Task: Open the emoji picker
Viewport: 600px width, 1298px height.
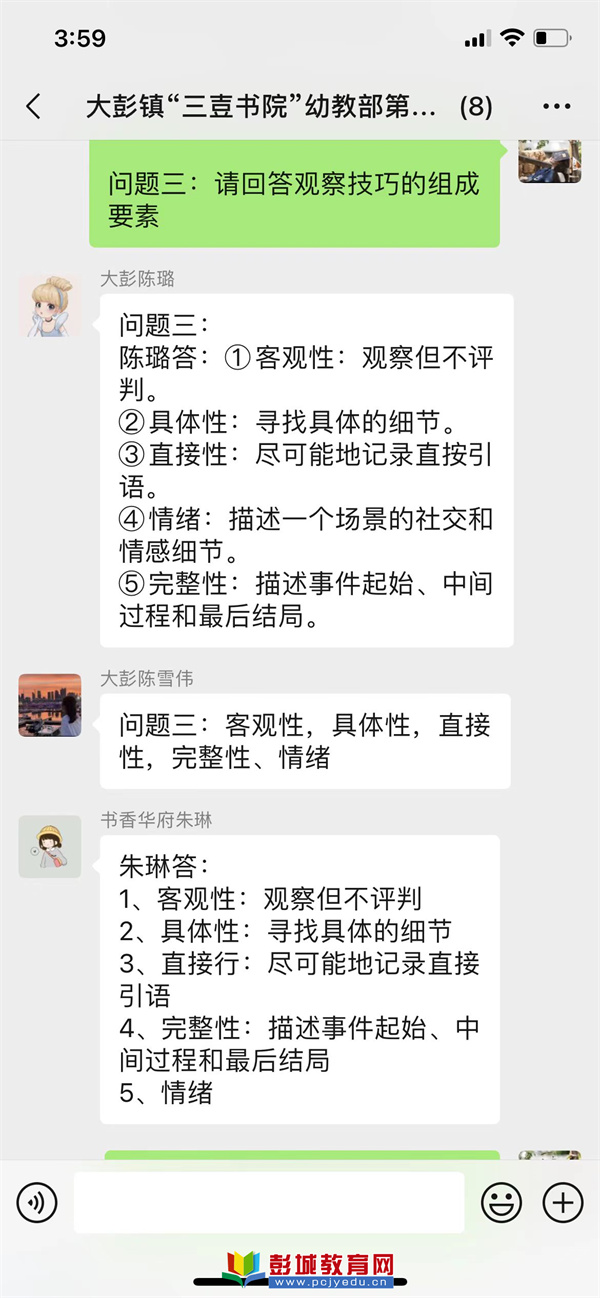Action: 501,1202
